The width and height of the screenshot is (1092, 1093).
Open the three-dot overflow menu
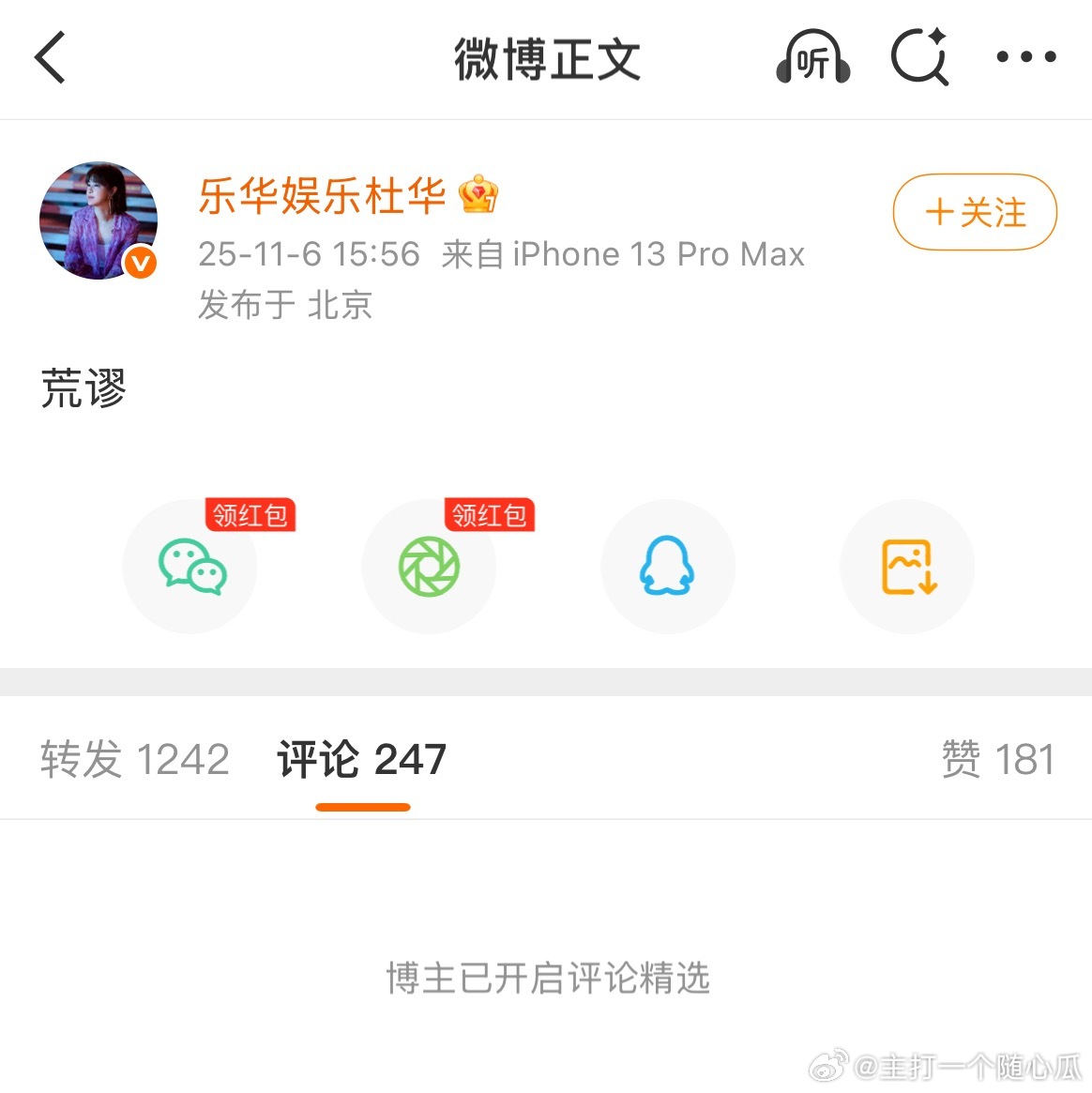coord(1026,57)
